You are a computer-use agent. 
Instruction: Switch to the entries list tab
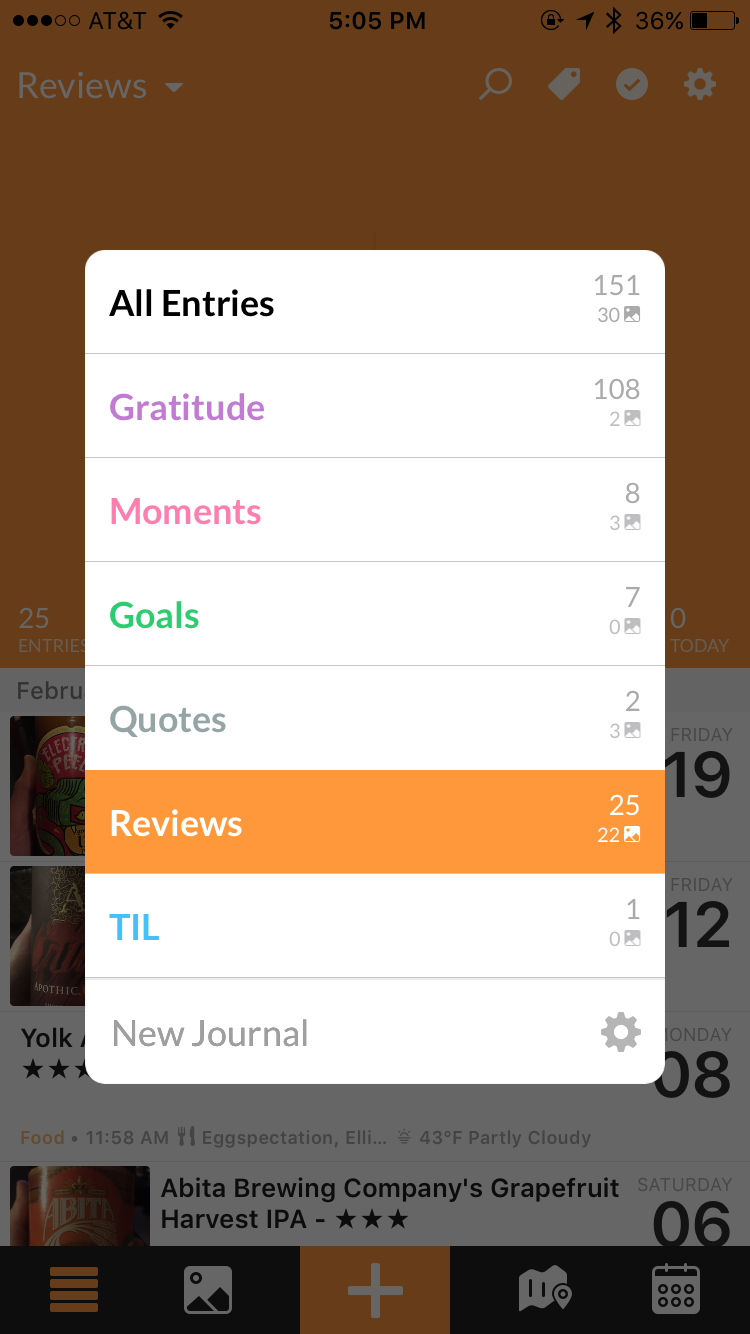tap(74, 1290)
